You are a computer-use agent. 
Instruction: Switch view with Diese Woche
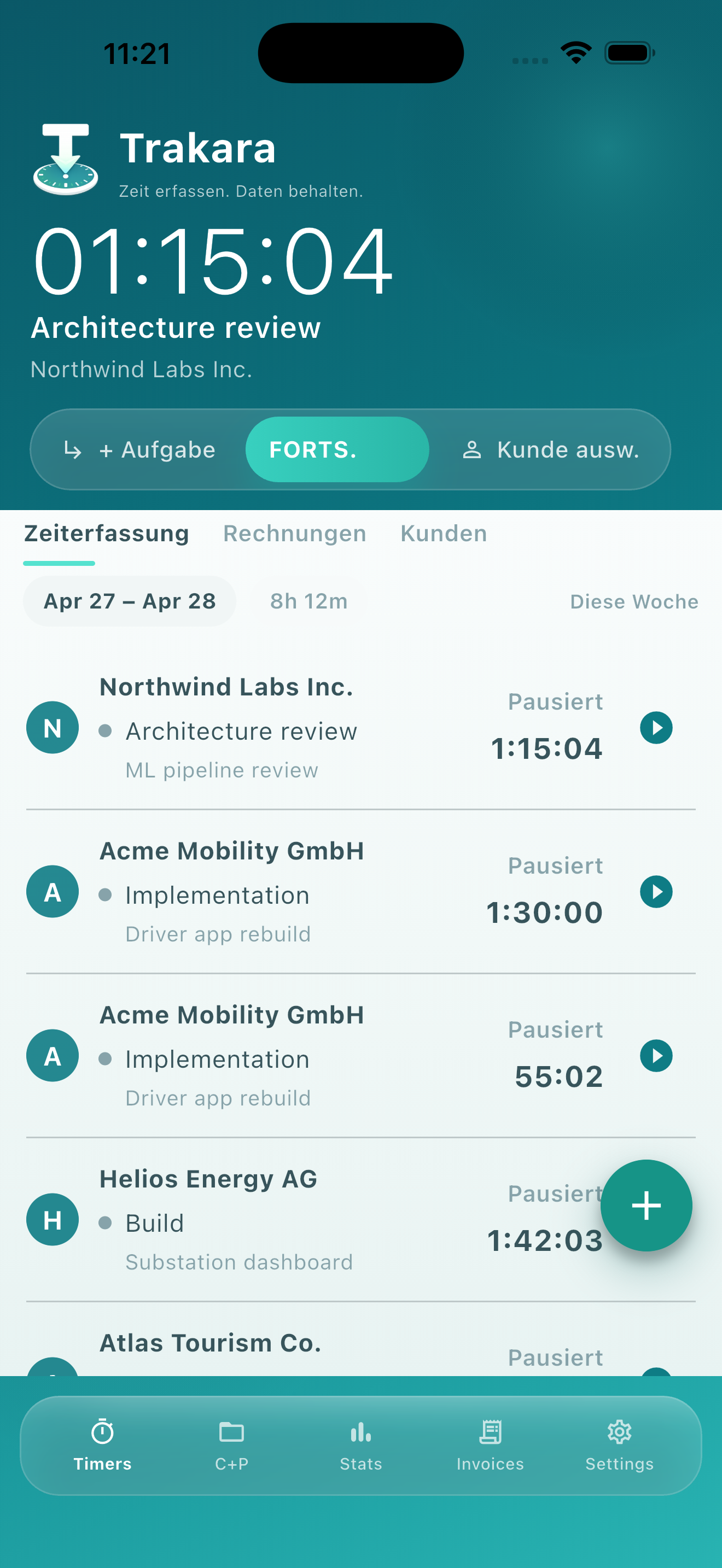[x=634, y=601]
